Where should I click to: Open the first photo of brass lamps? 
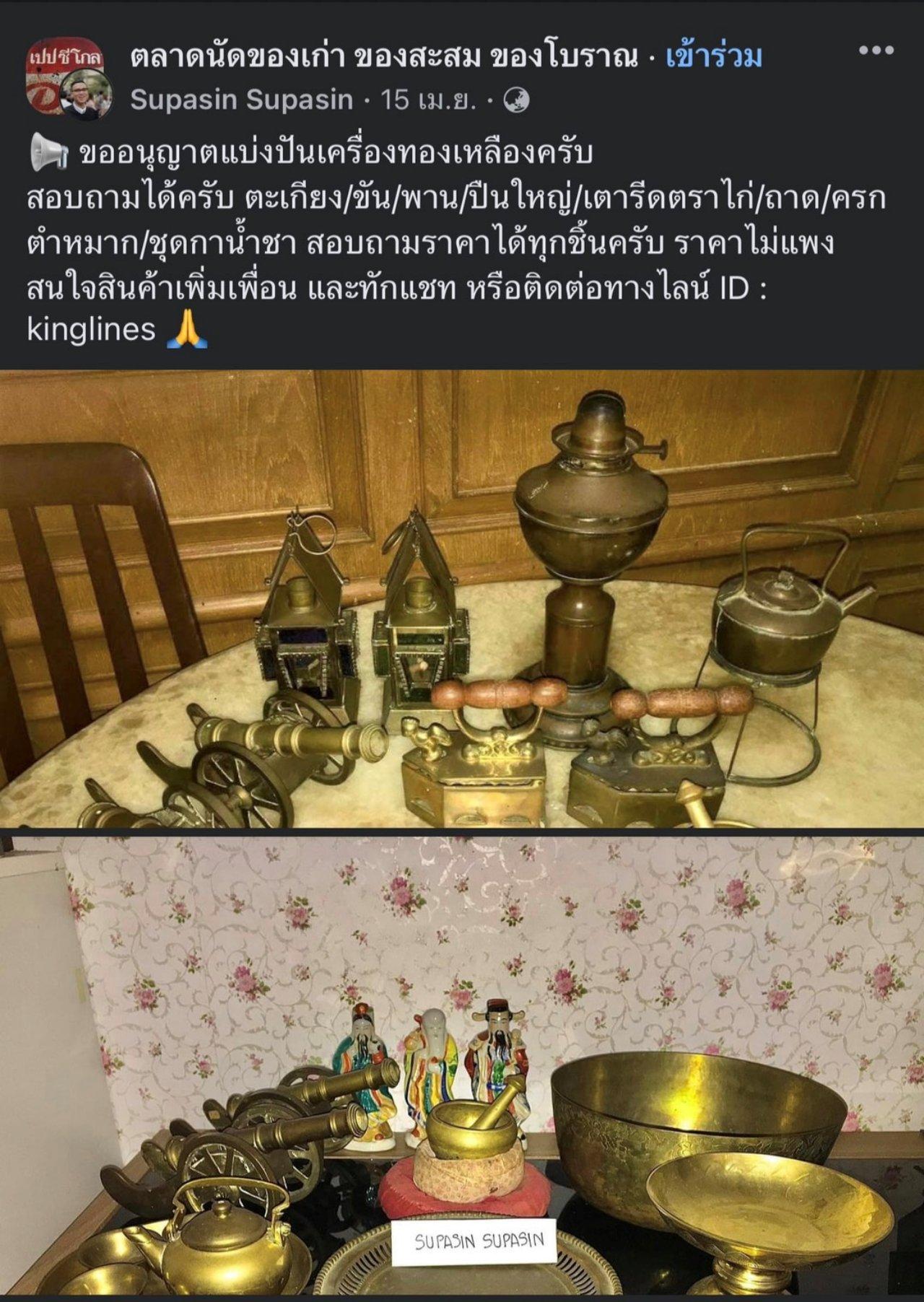click(x=462, y=599)
